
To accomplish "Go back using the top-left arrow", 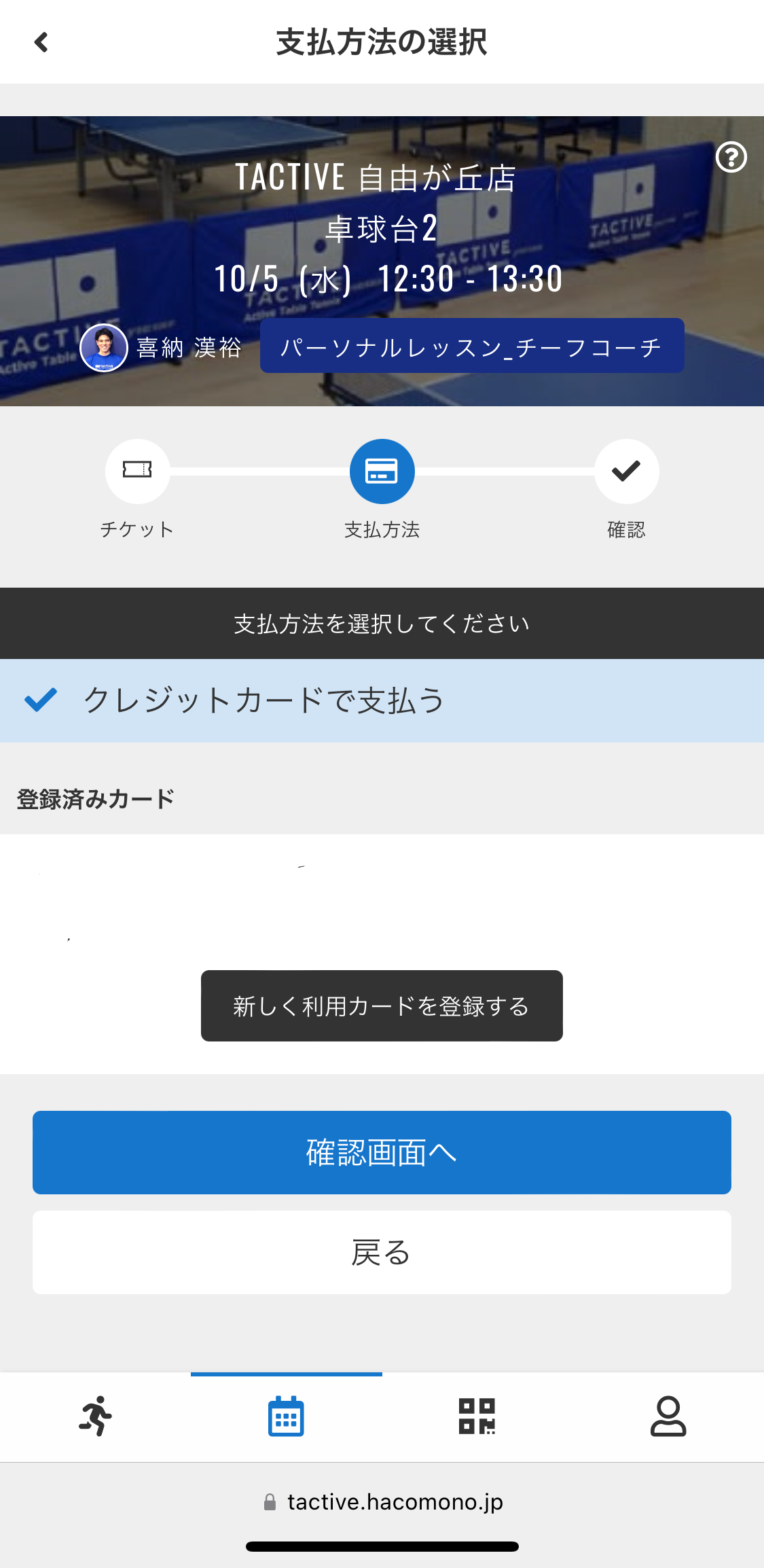I will coord(41,42).
